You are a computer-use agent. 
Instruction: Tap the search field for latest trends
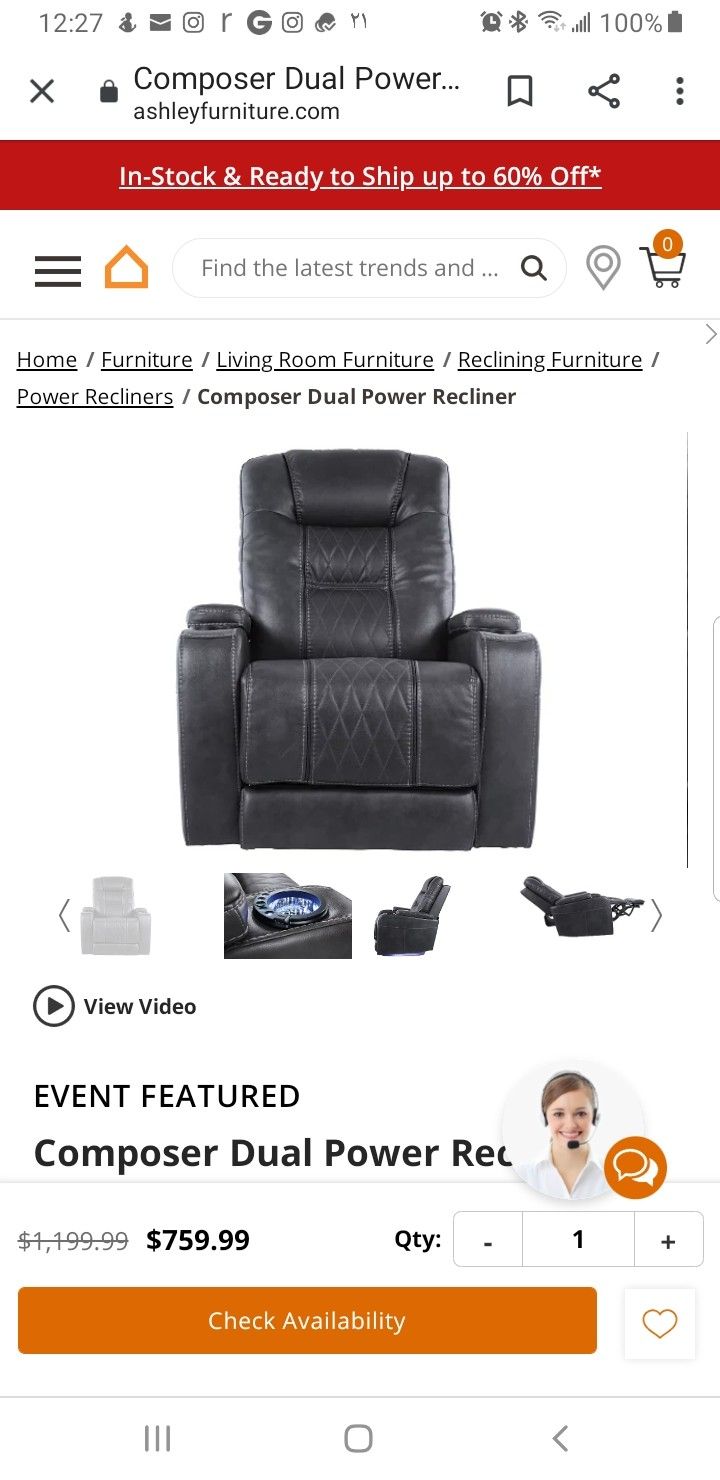pos(350,268)
